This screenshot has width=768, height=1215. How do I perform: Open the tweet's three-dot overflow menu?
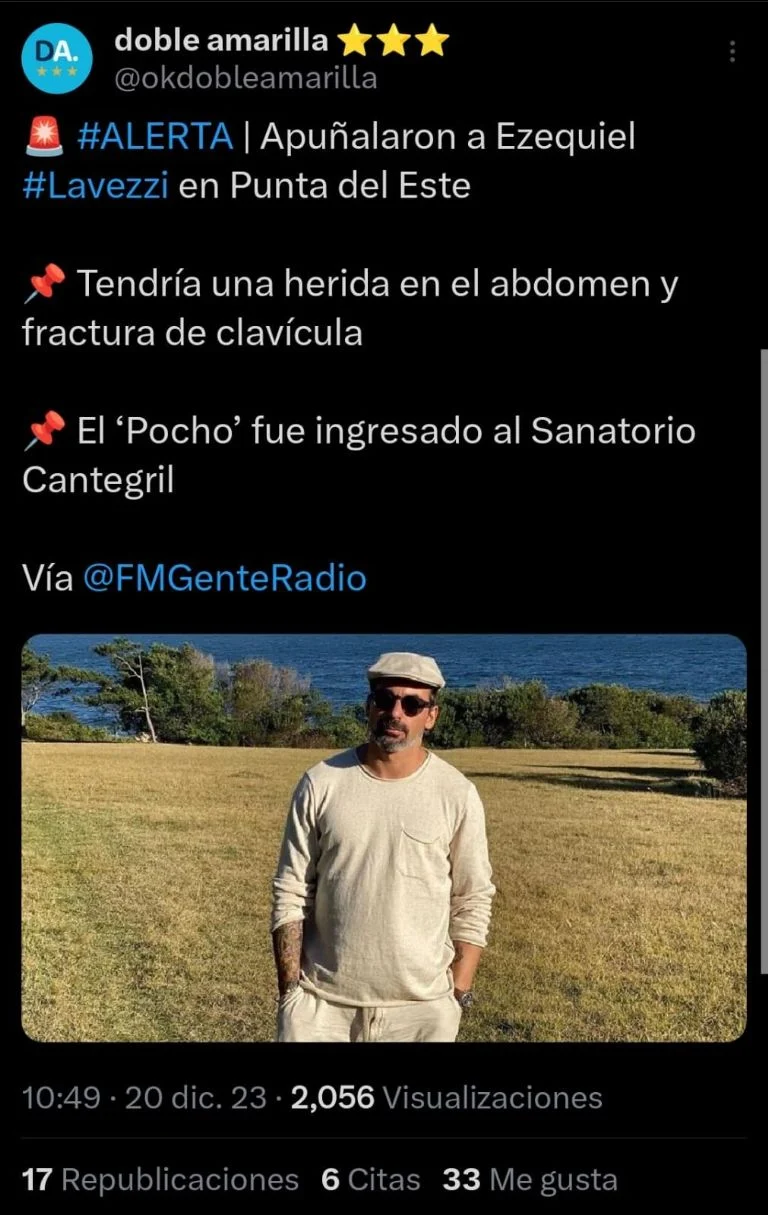pos(733,52)
